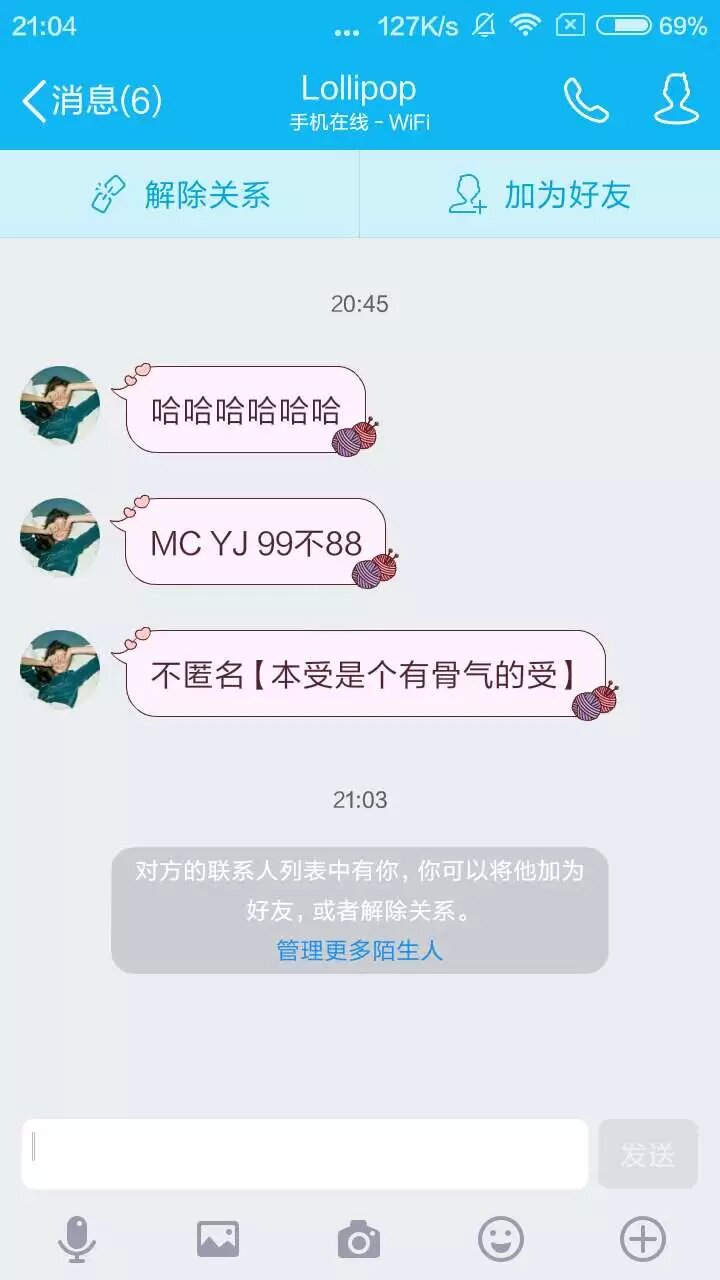View avatar beside the 哈哈哈哈哈哈 message
Image resolution: width=720 pixels, height=1280 pixels.
(60, 405)
